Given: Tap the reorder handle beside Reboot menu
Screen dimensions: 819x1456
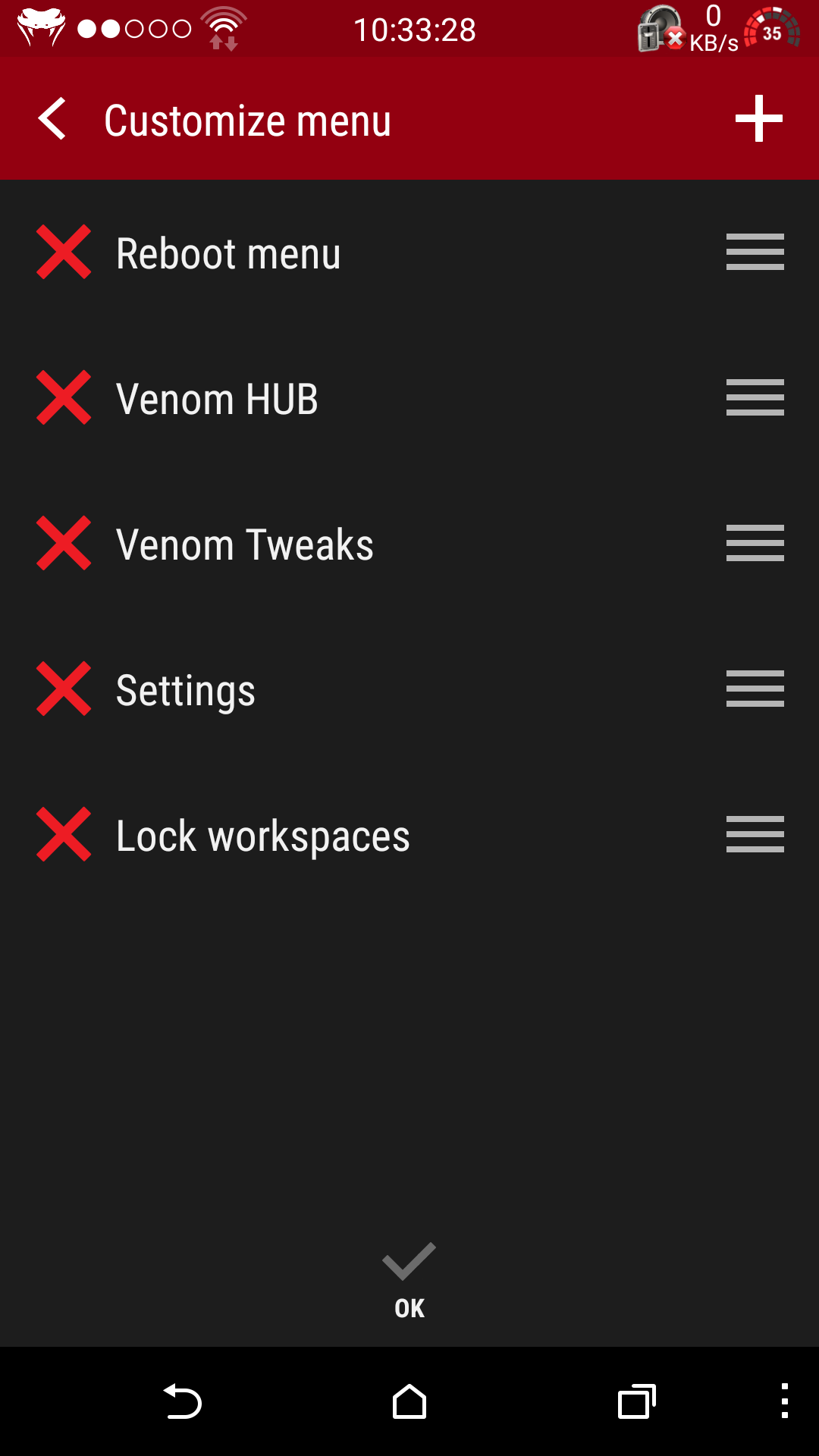Looking at the screenshot, I should click(x=755, y=253).
